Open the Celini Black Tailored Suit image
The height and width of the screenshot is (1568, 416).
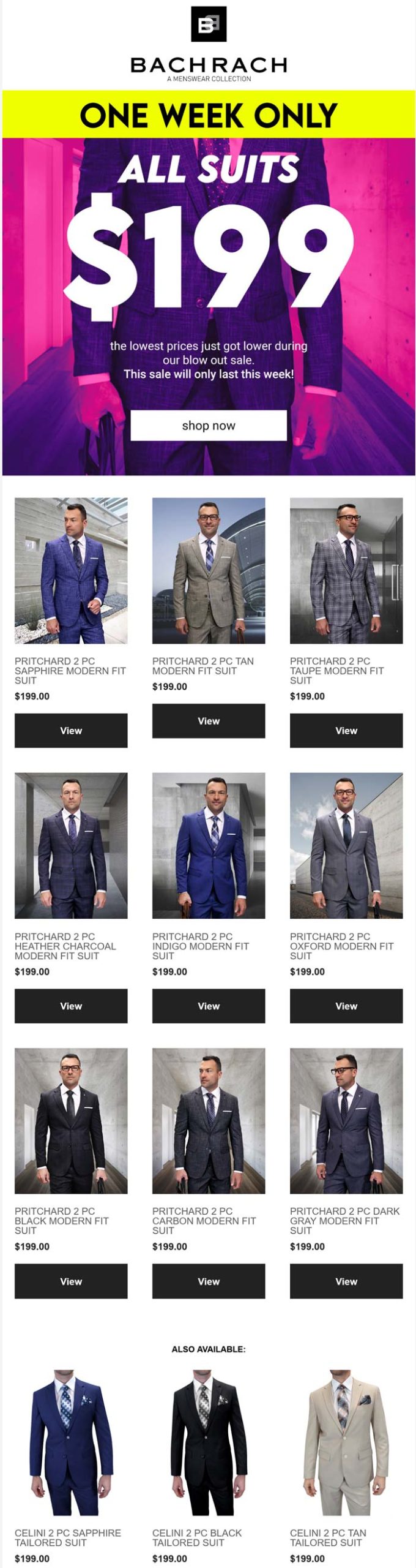click(208, 1442)
